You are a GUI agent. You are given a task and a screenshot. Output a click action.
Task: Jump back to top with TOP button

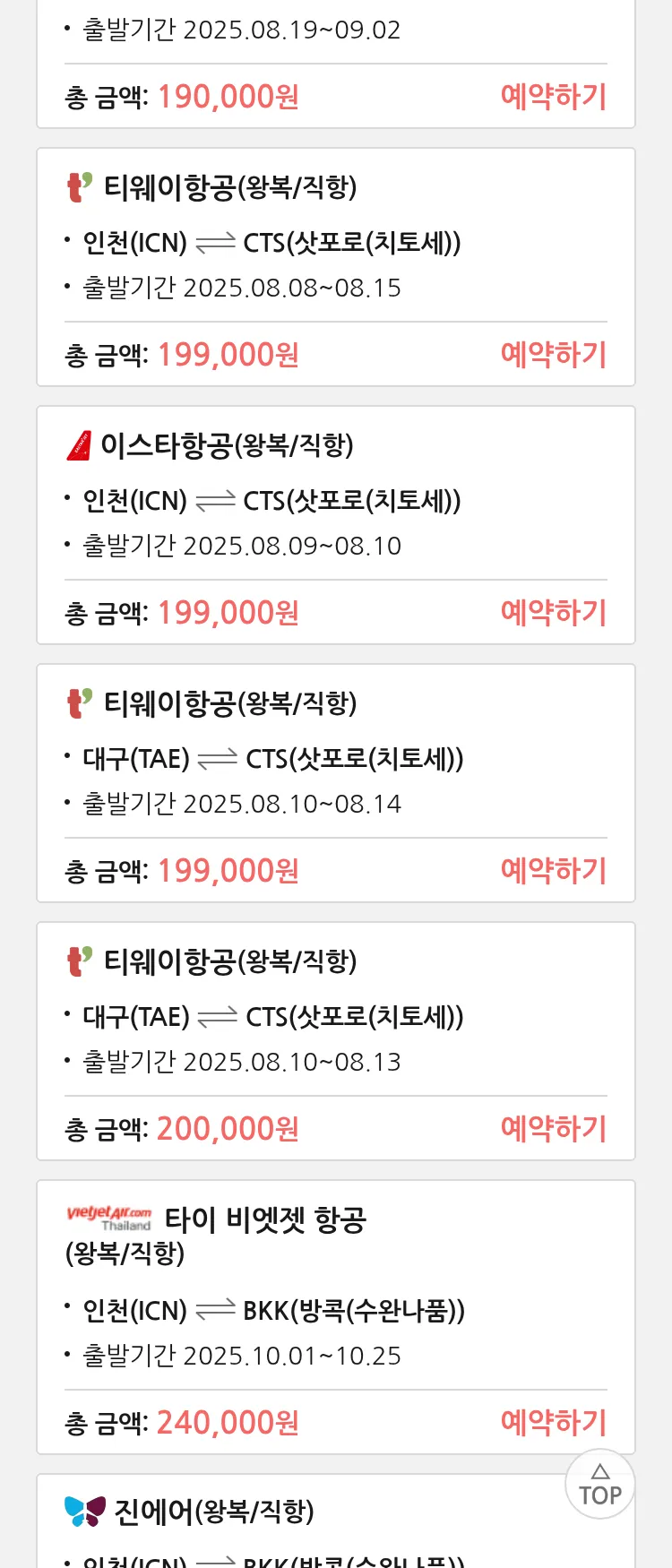click(599, 1485)
